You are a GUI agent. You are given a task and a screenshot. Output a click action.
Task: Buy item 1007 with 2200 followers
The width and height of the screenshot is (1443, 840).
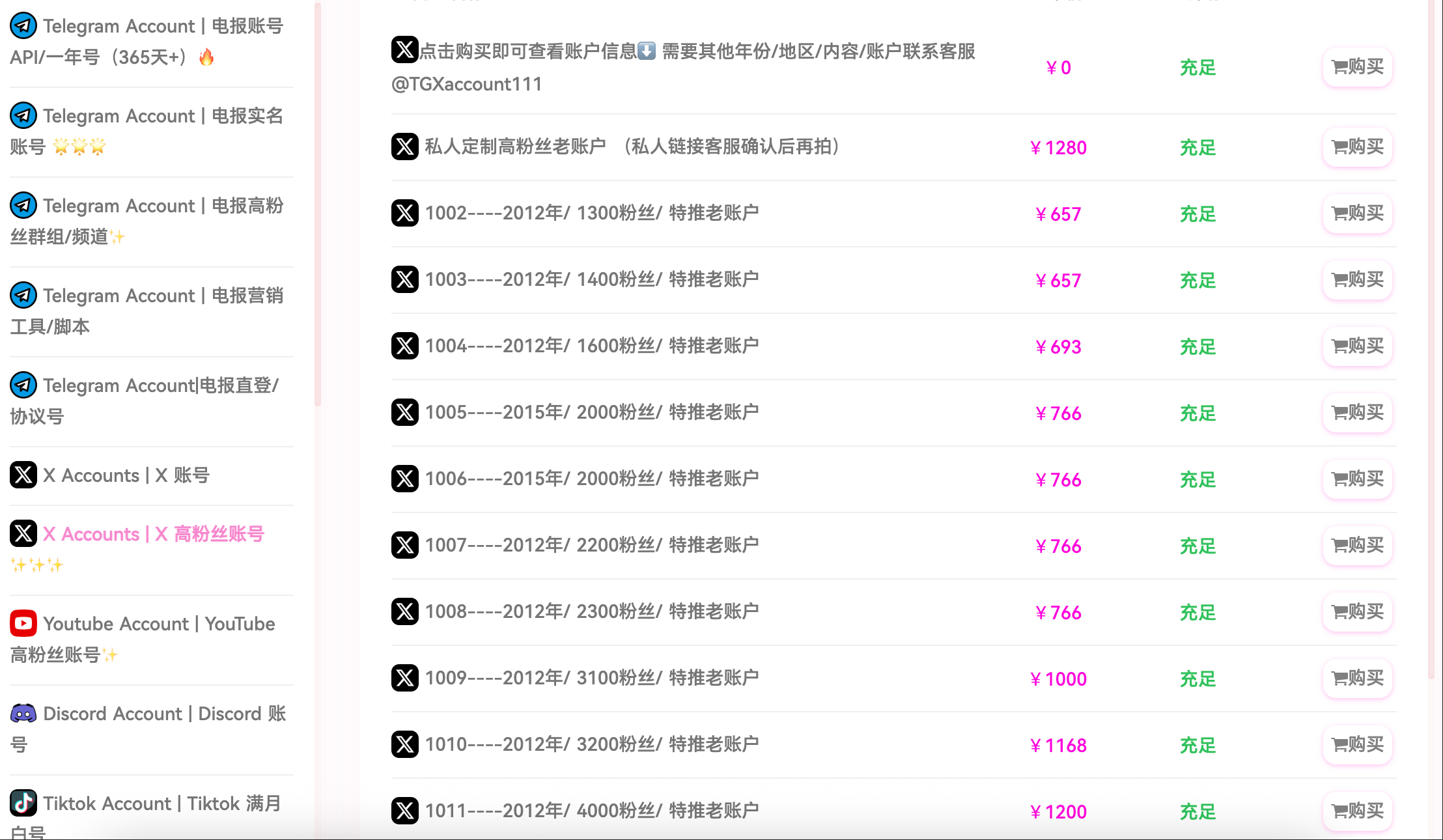pos(1357,546)
